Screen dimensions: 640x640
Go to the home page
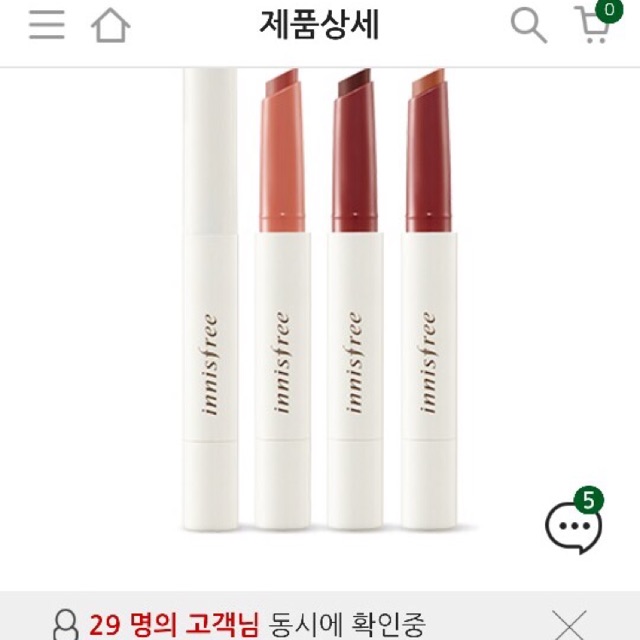(x=111, y=27)
